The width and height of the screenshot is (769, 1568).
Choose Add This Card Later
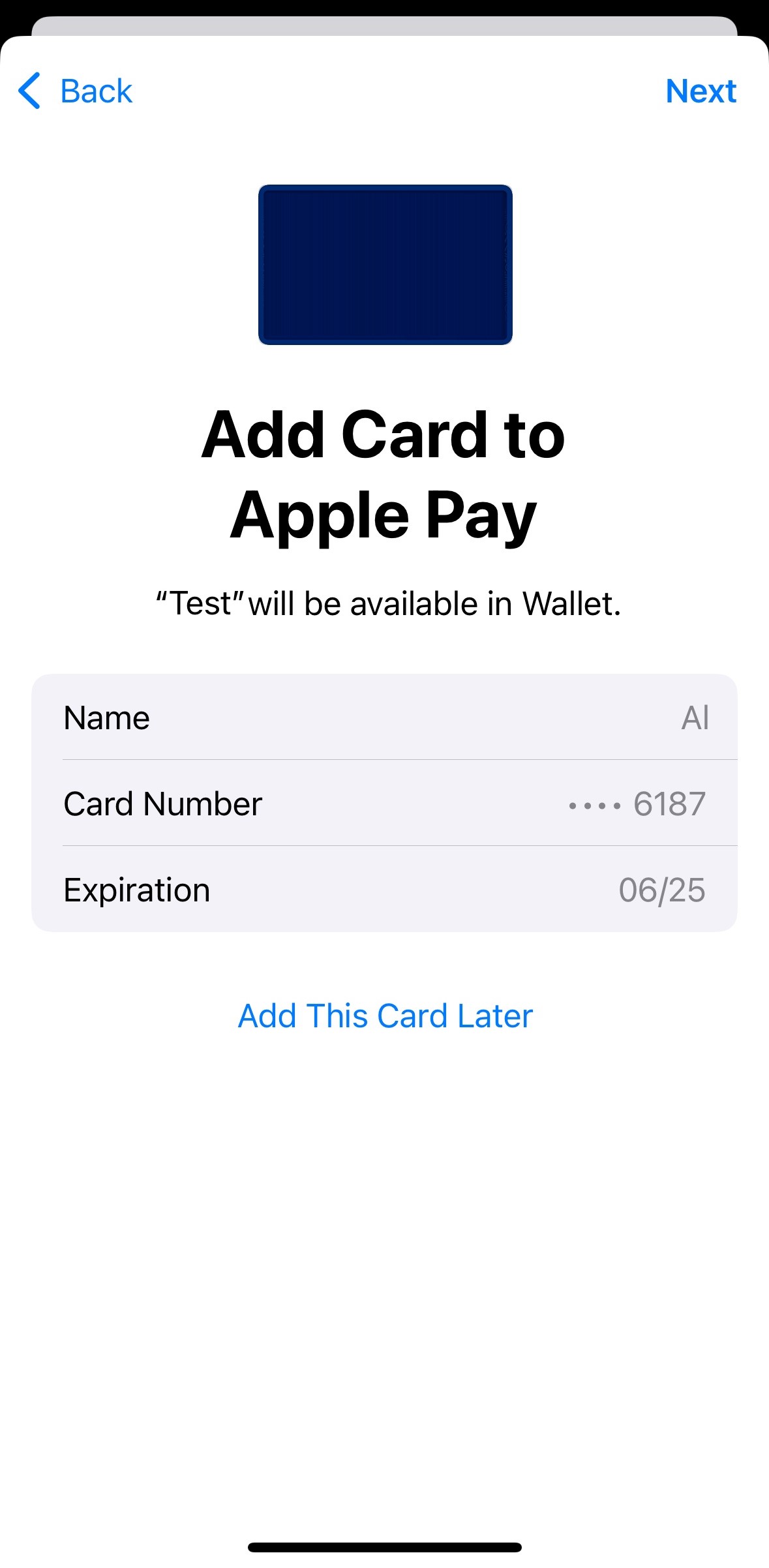tap(385, 1016)
